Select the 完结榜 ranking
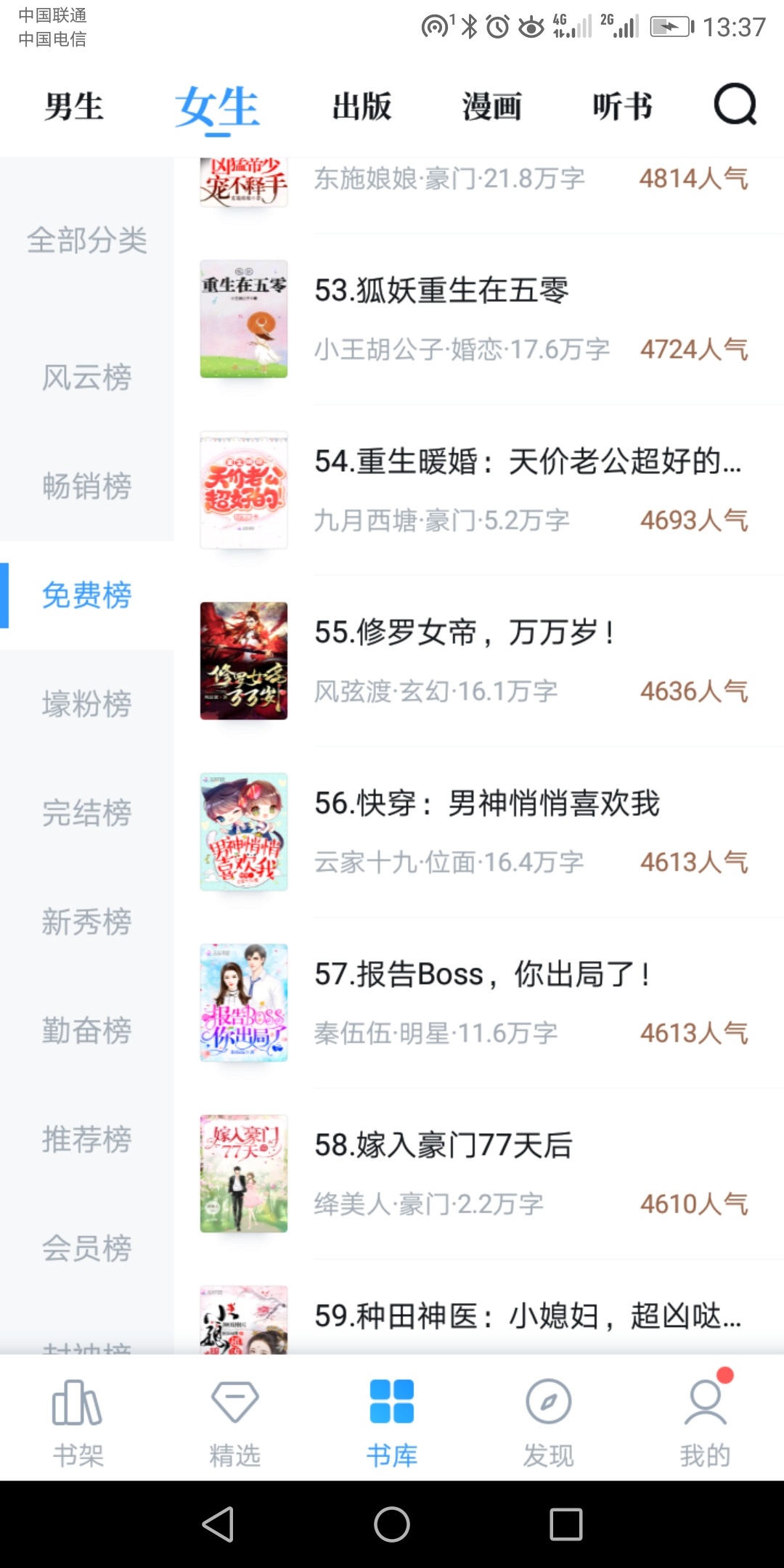This screenshot has height=1568, width=784. pos(87,813)
